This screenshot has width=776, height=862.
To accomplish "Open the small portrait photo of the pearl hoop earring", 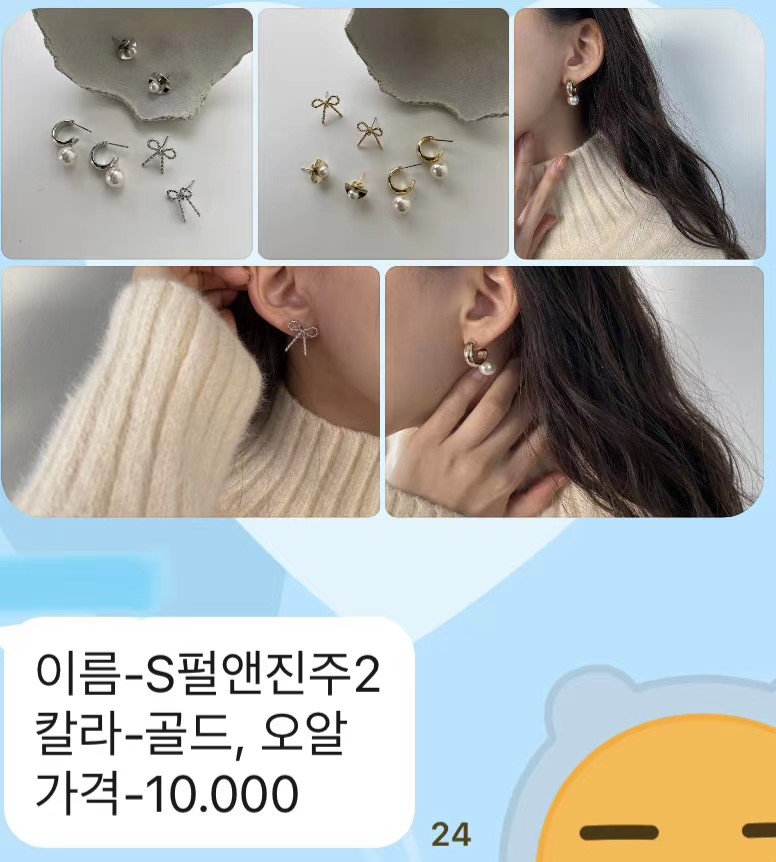I will 638,134.
